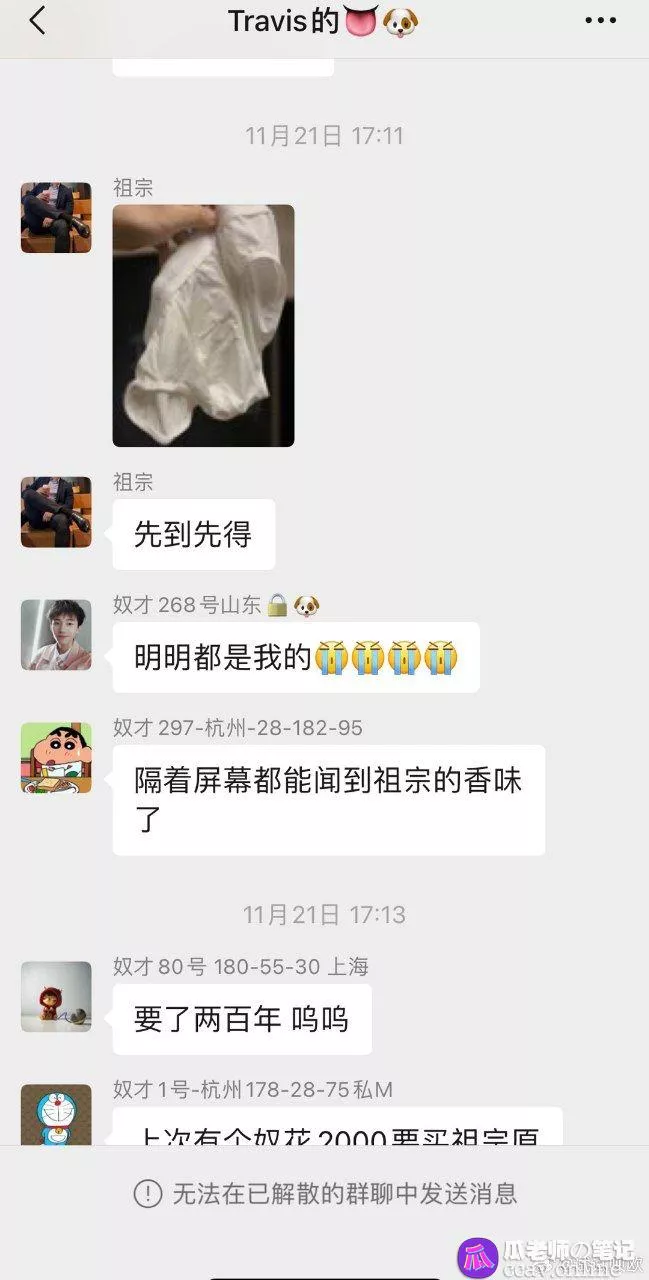Go back from the group chat
The width and height of the screenshot is (649, 1280).
37,21
